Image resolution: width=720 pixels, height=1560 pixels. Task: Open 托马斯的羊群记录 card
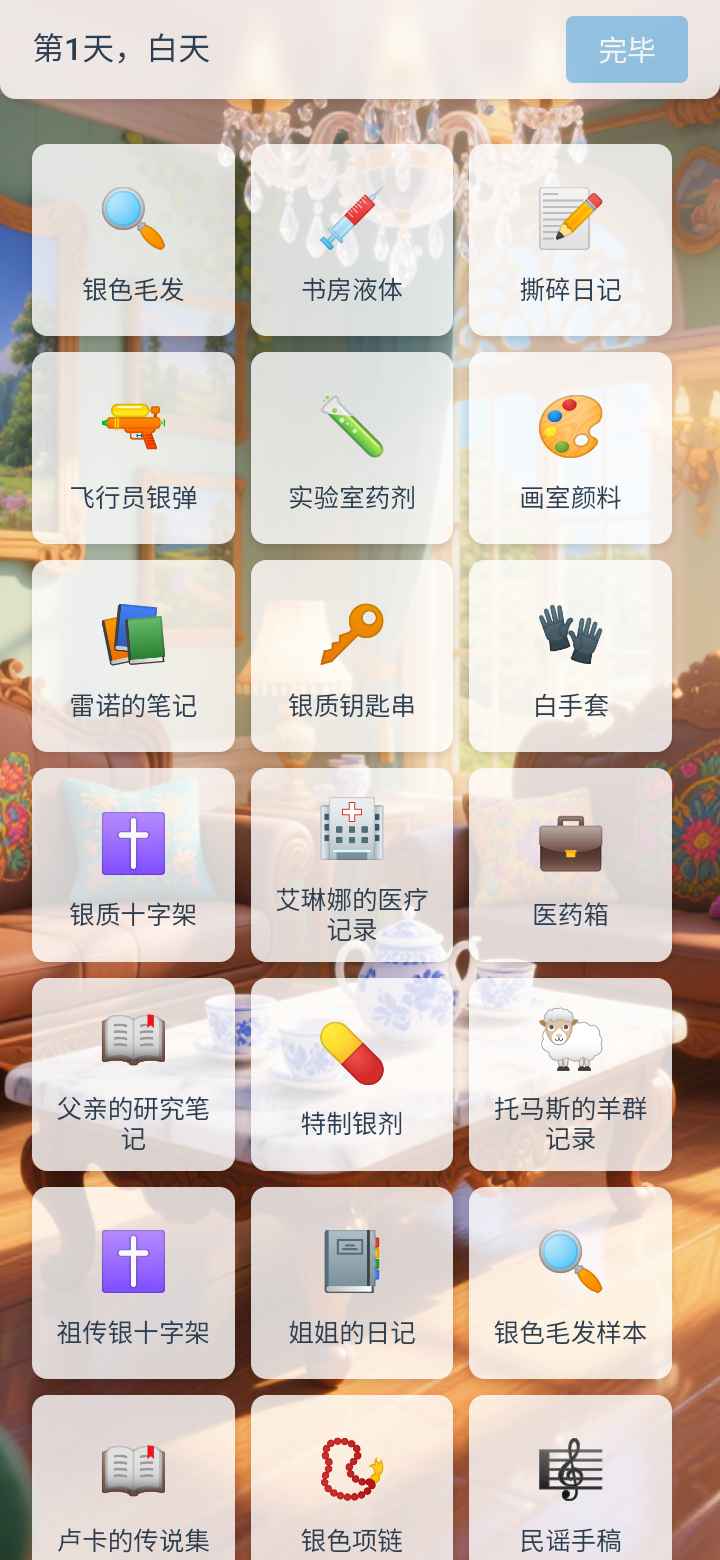[x=570, y=1074]
